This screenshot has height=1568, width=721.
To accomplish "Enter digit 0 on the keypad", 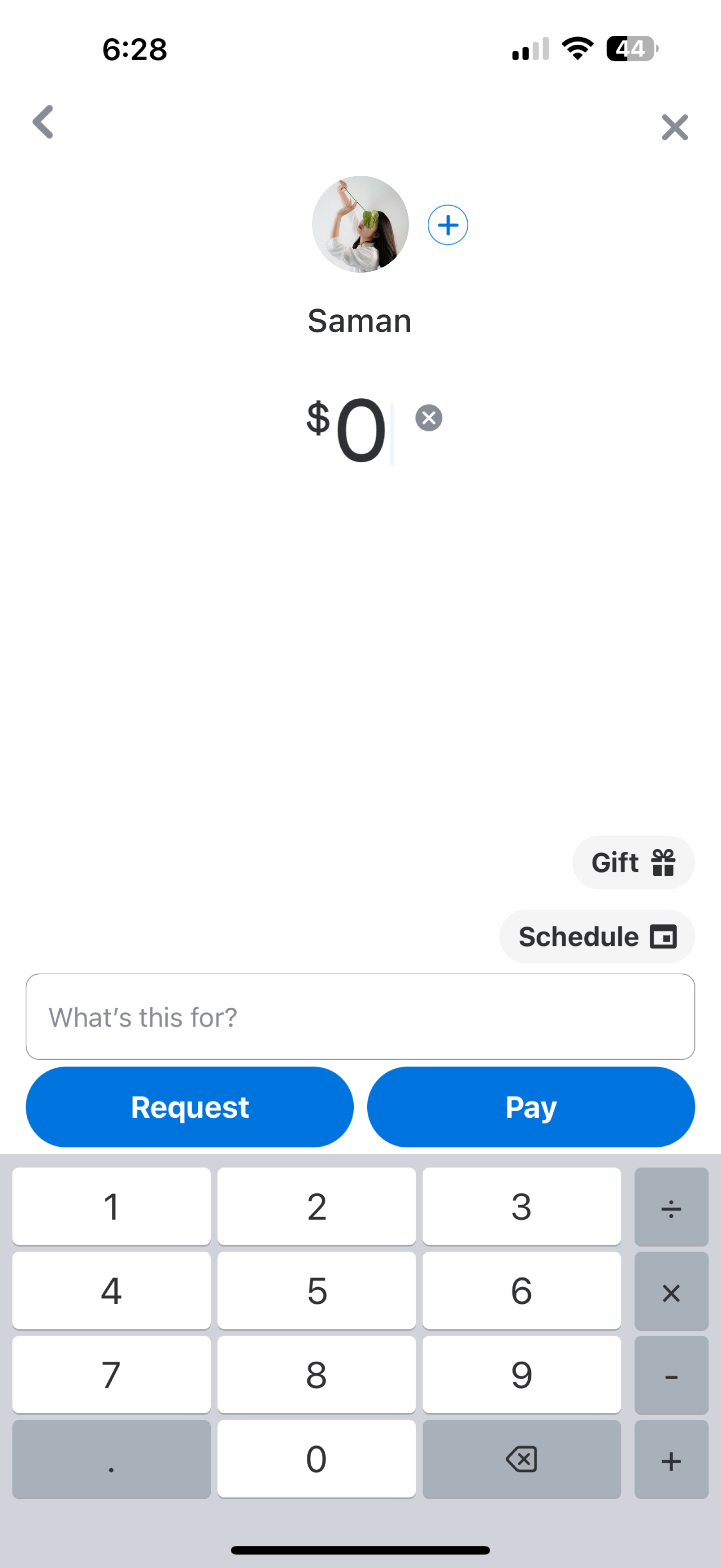I will pos(317,1459).
